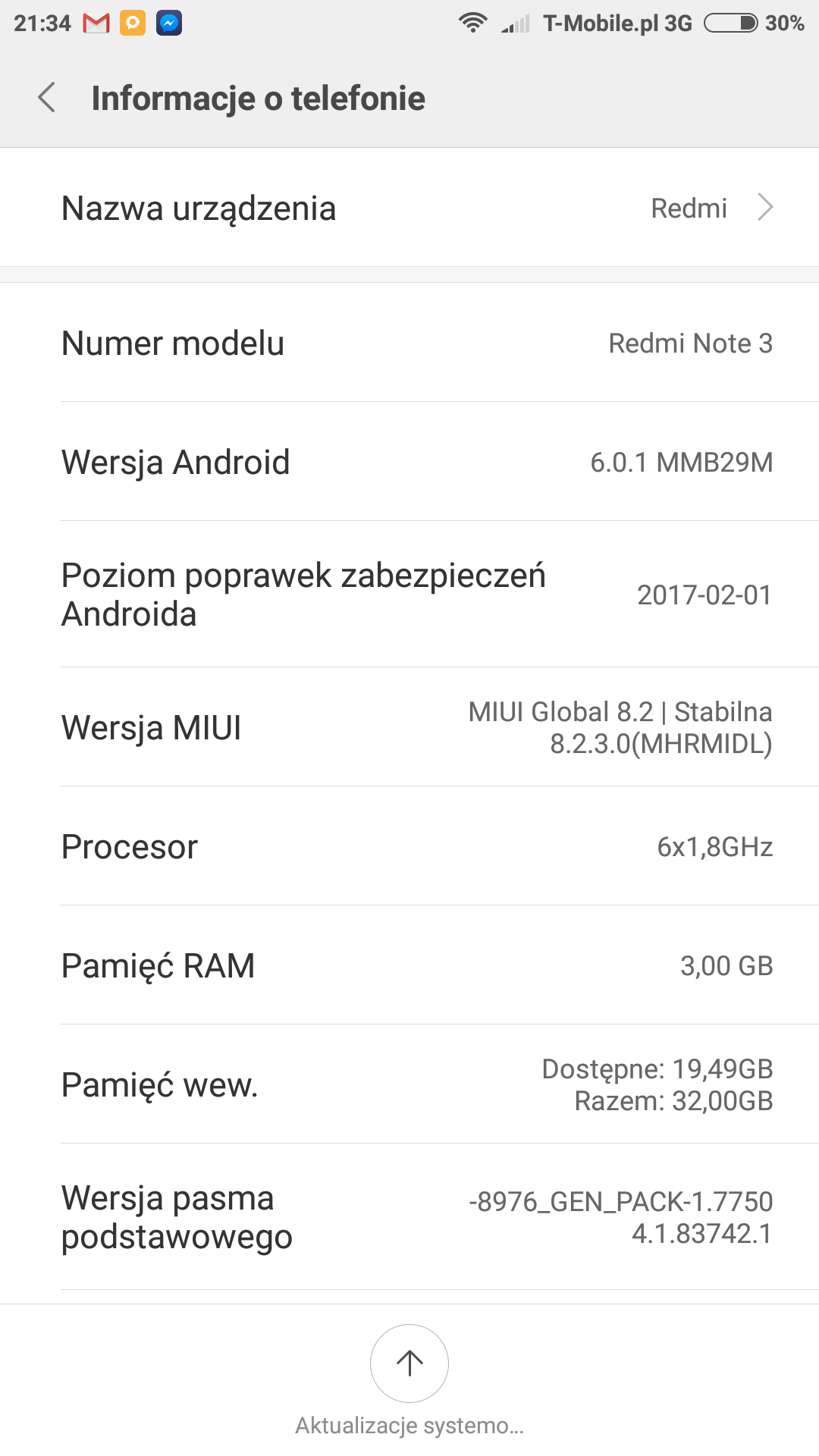Tap the Pamięć RAM row
The height and width of the screenshot is (1456, 819).
click(x=409, y=965)
